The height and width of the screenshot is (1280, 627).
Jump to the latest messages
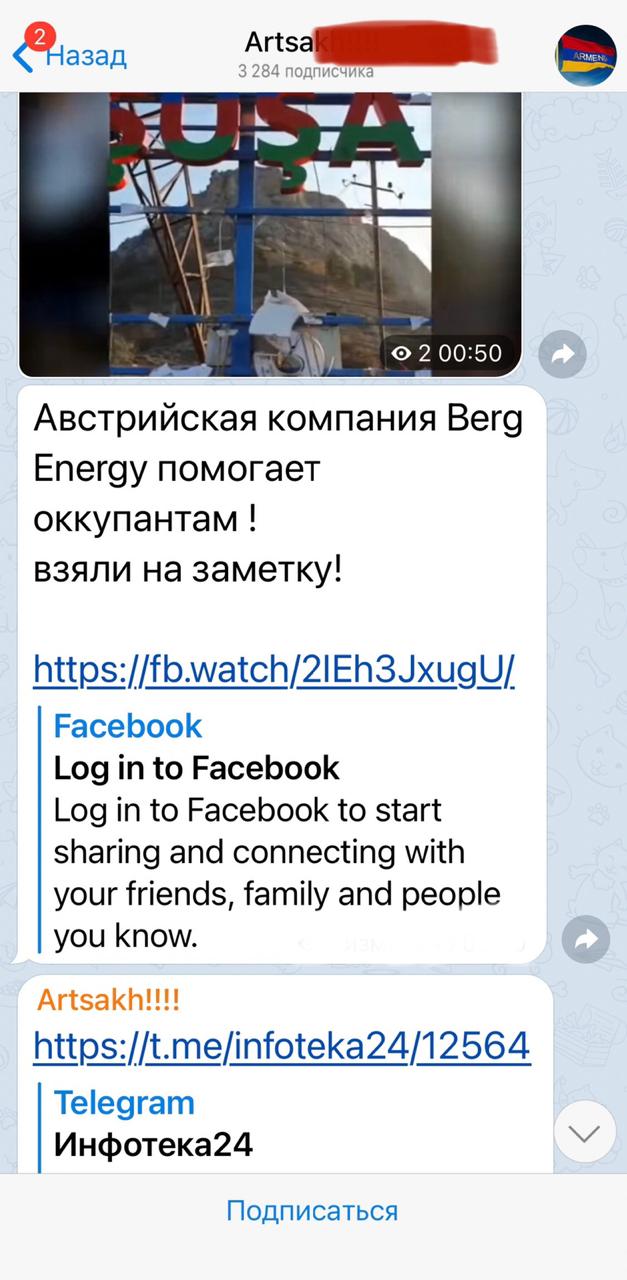pyautogui.click(x=584, y=1132)
